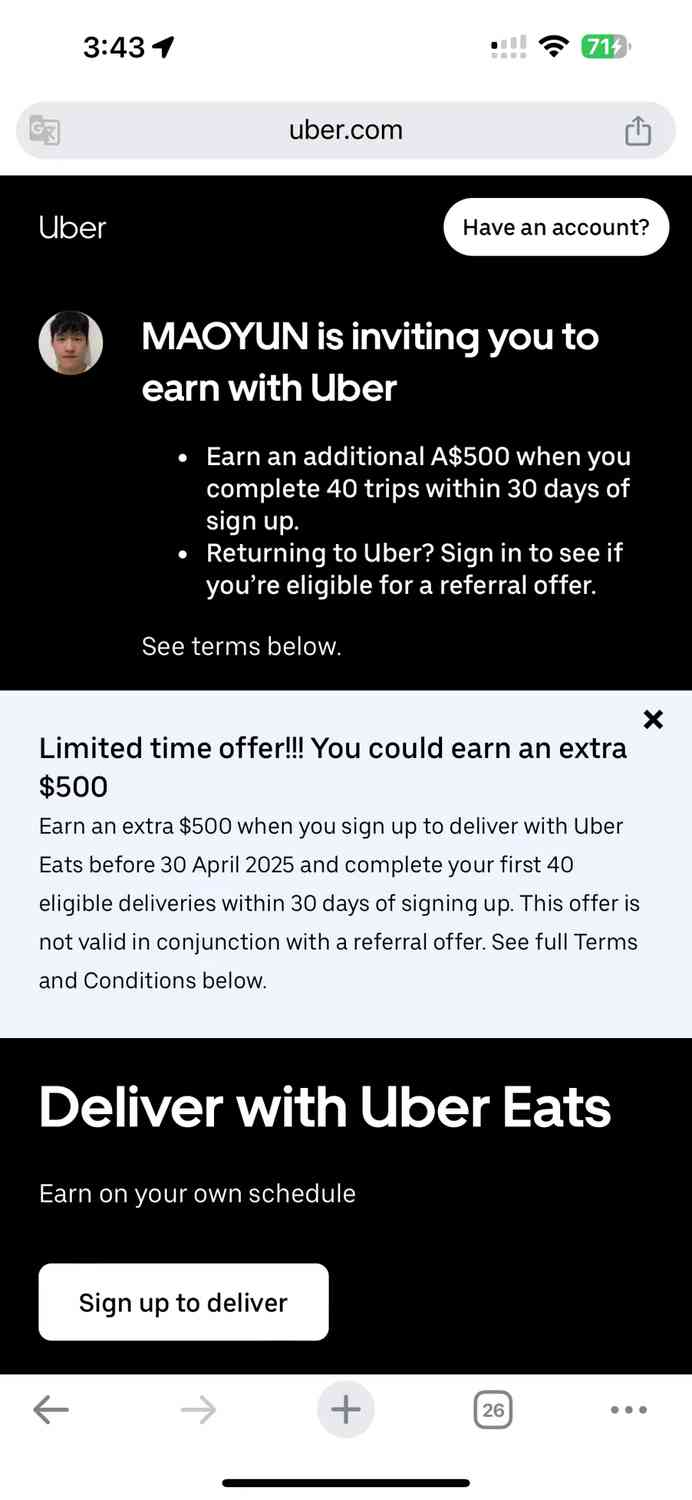Open a new tab with plus button

coord(346,1410)
